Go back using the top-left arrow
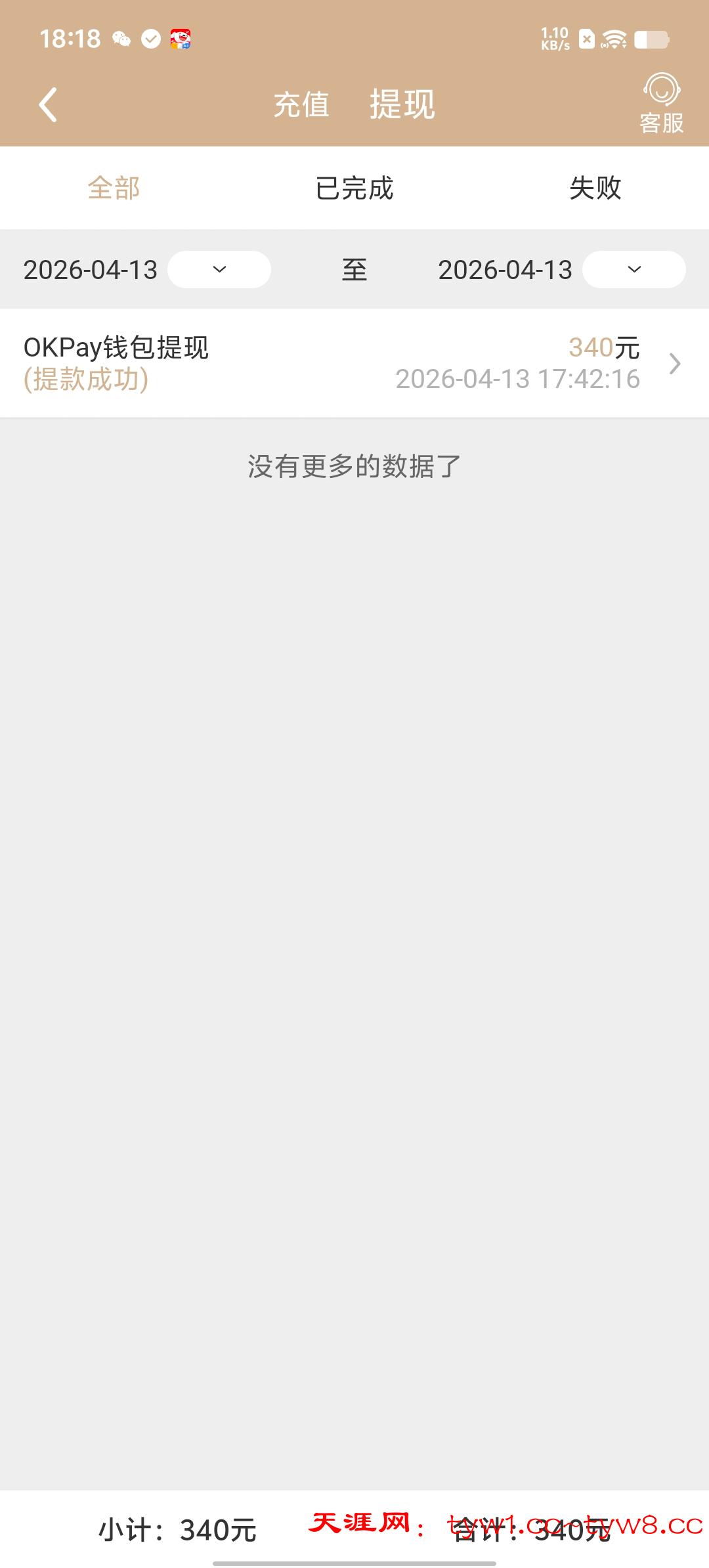 (48, 105)
